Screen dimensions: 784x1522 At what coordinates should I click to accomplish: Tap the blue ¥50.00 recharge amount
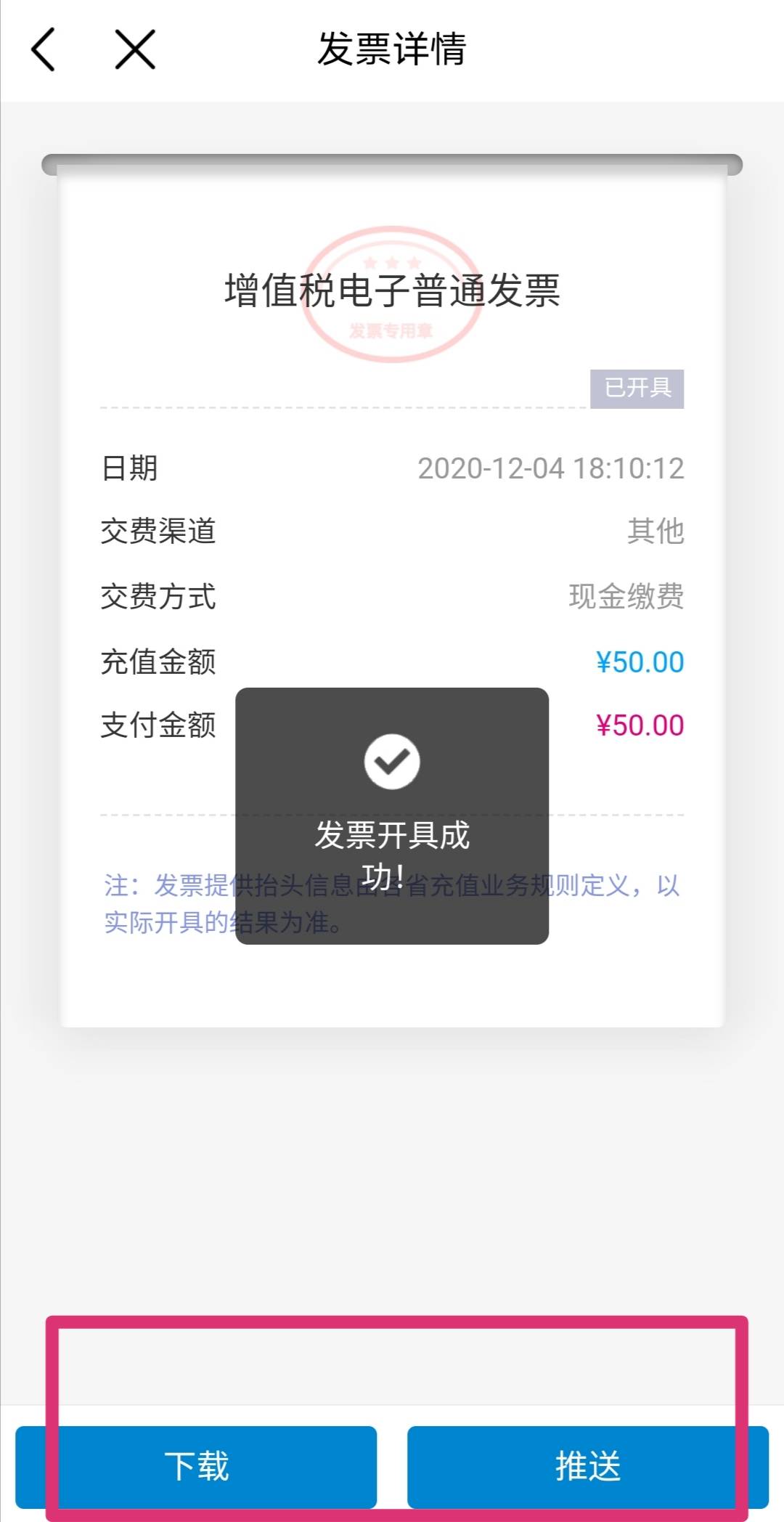pos(639,661)
